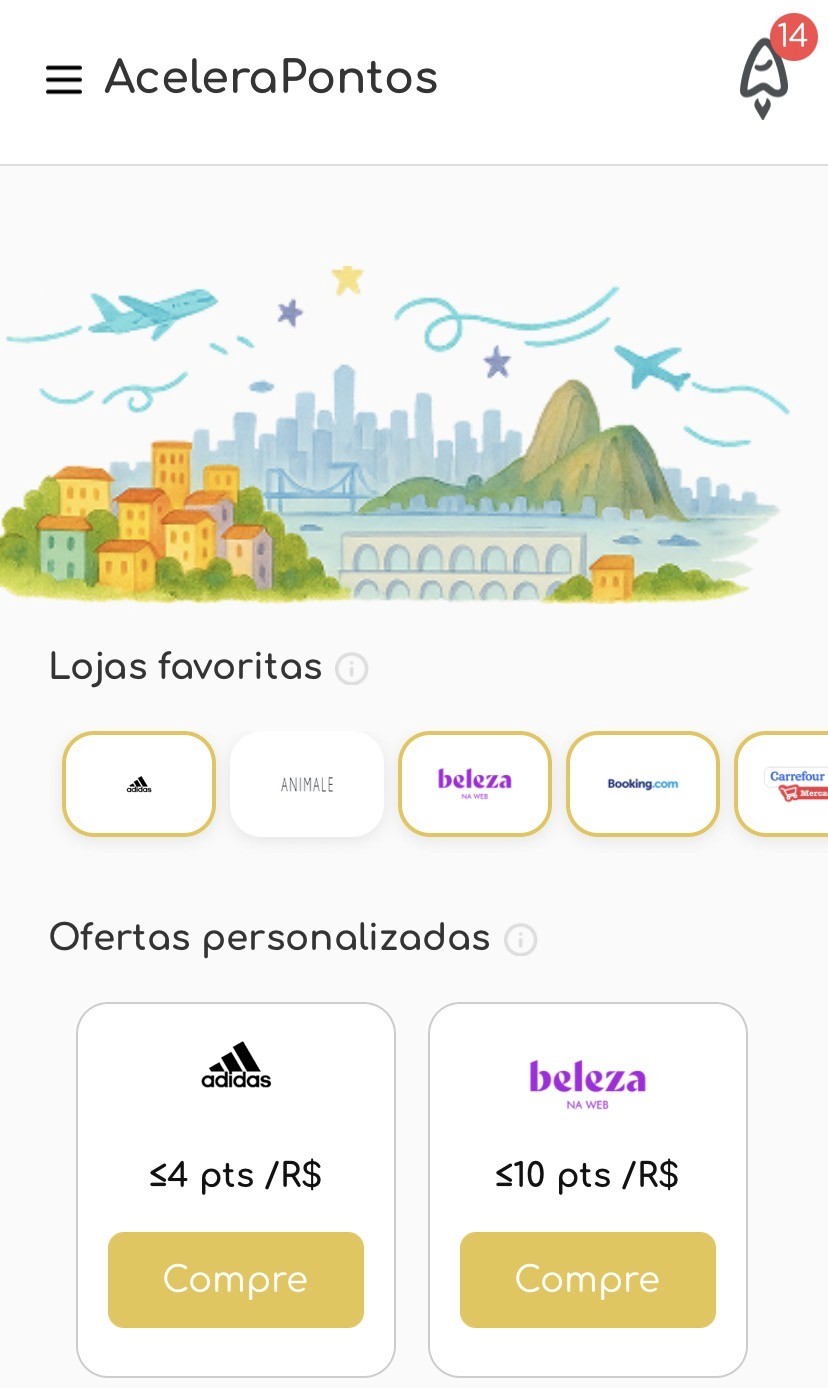The width and height of the screenshot is (828, 1388).
Task: Select the Animale favorite store logo
Action: tap(306, 784)
